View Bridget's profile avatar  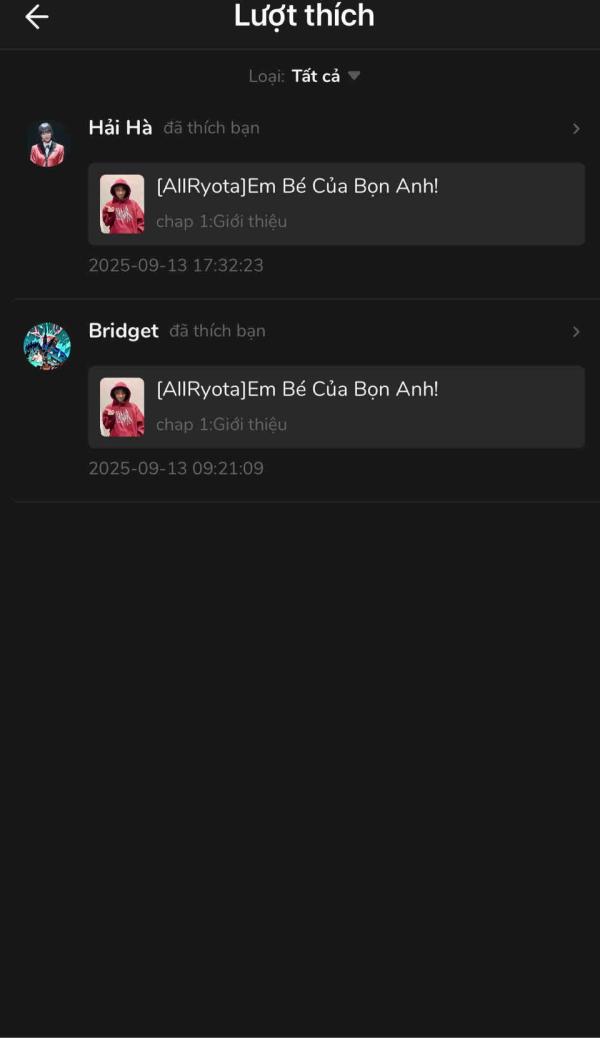47,346
